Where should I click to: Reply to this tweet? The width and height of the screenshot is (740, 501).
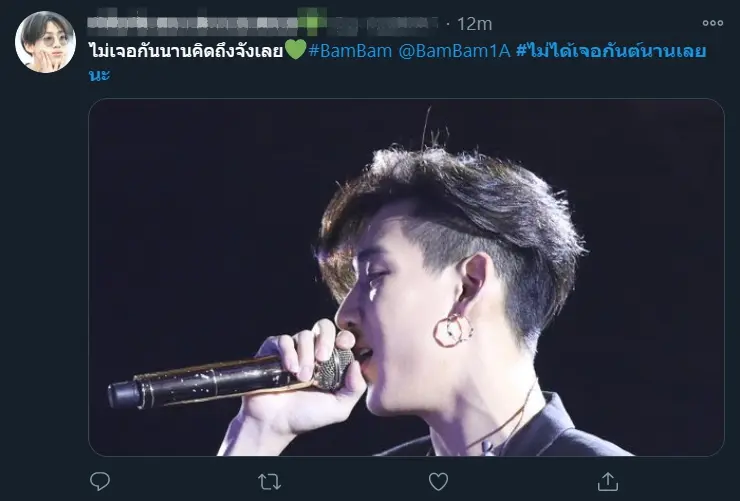coord(100,481)
